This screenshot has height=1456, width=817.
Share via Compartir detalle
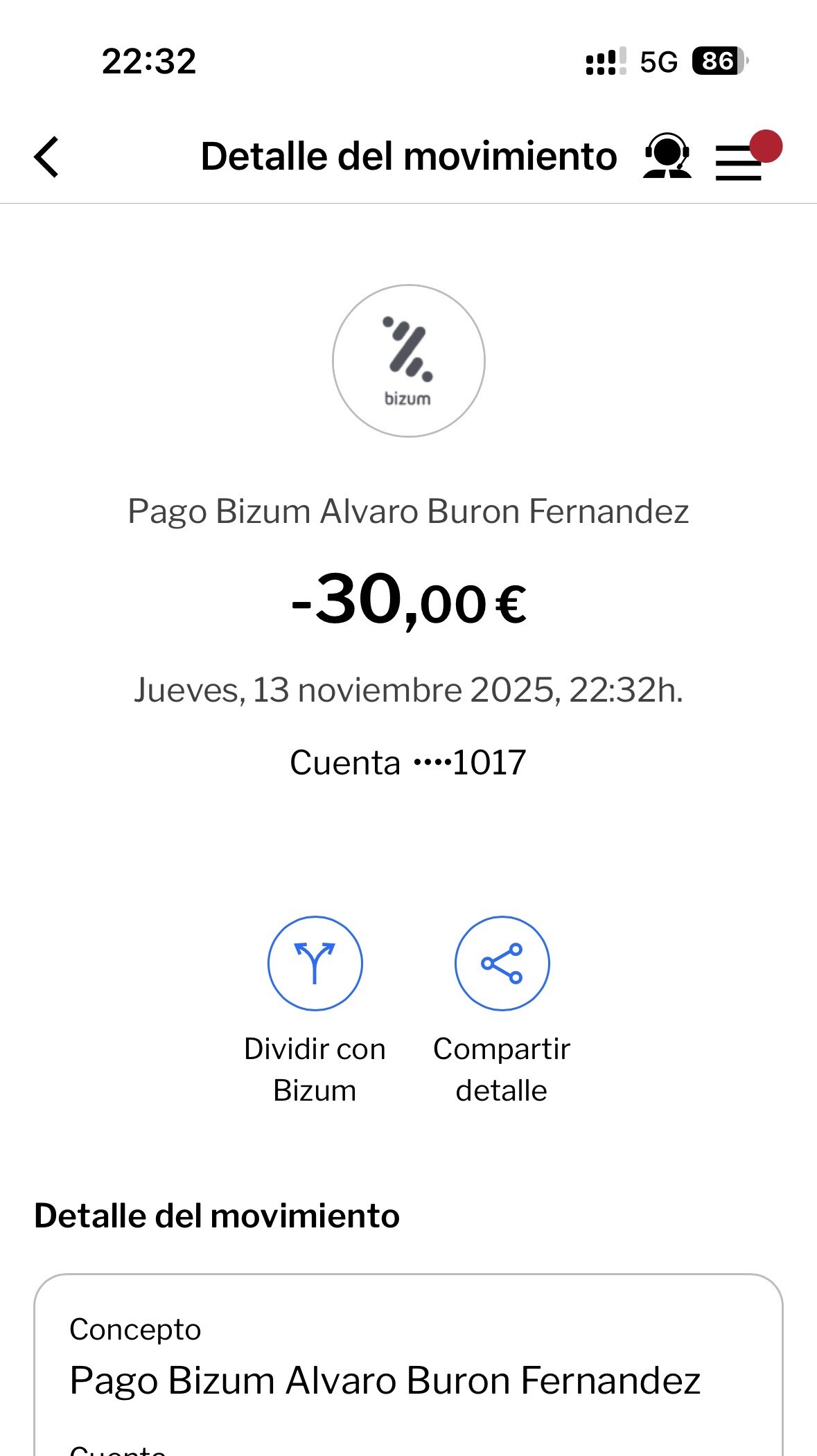[502, 964]
